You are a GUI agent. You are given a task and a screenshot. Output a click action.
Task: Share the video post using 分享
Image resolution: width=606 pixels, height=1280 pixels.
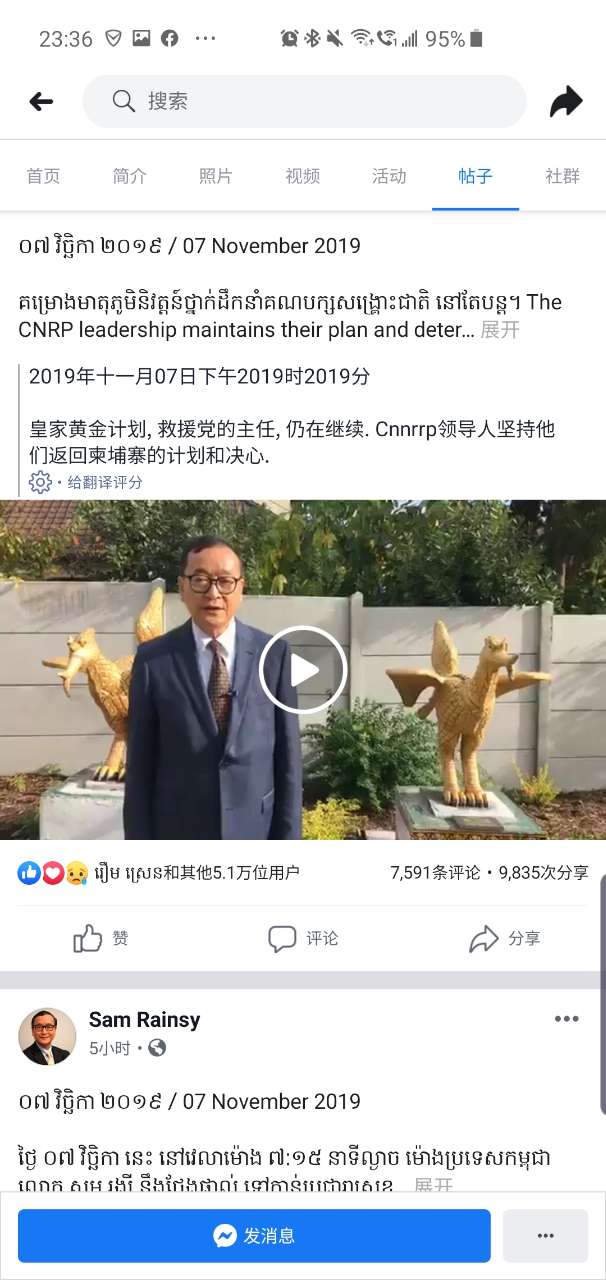[x=505, y=938]
